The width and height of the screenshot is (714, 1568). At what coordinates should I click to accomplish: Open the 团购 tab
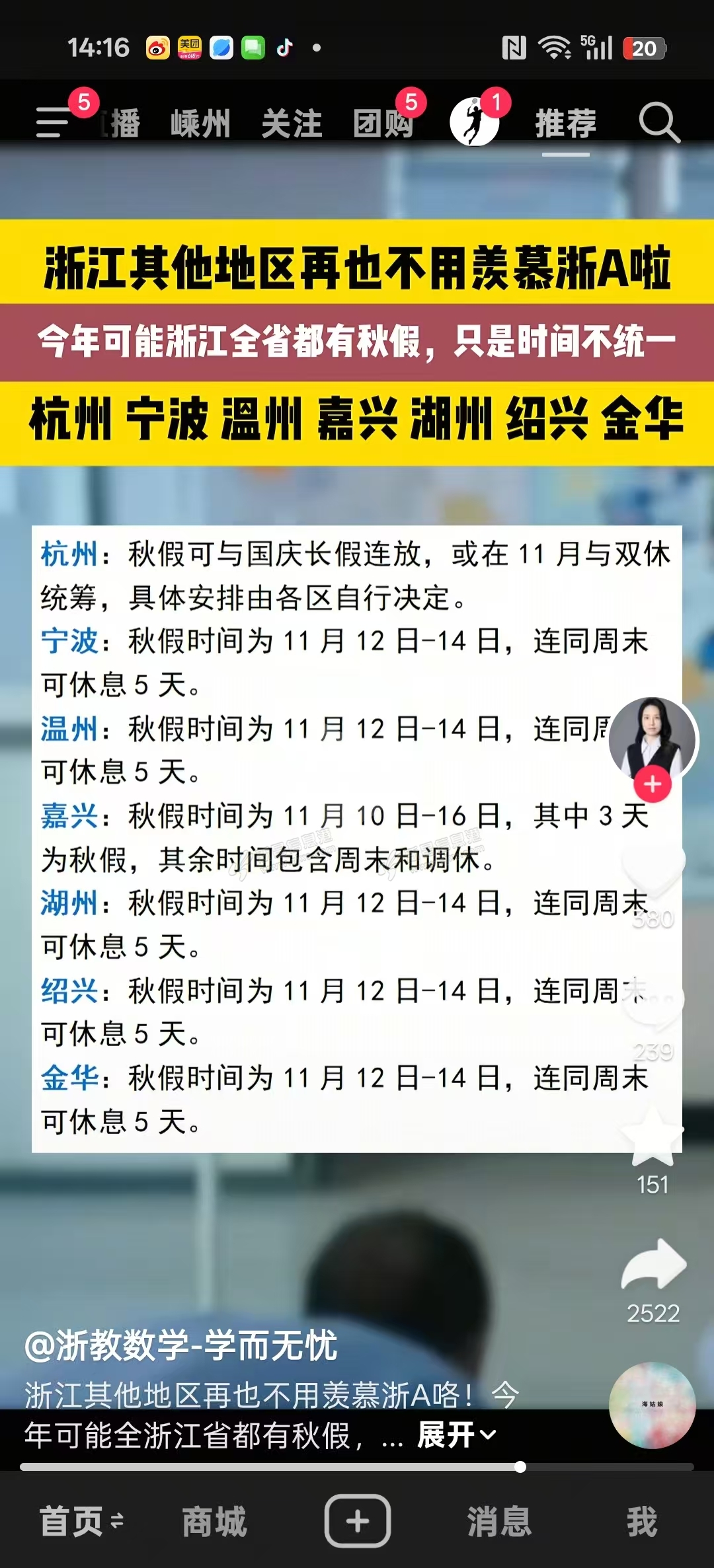tap(383, 124)
